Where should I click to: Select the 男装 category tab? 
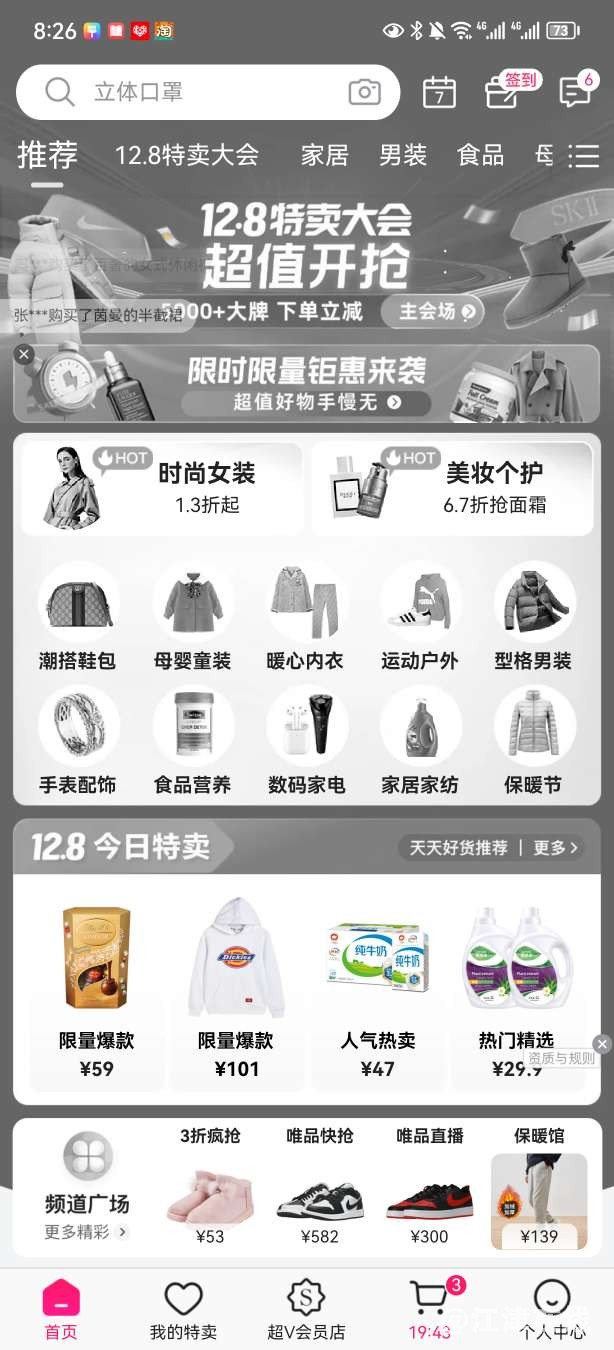point(403,155)
